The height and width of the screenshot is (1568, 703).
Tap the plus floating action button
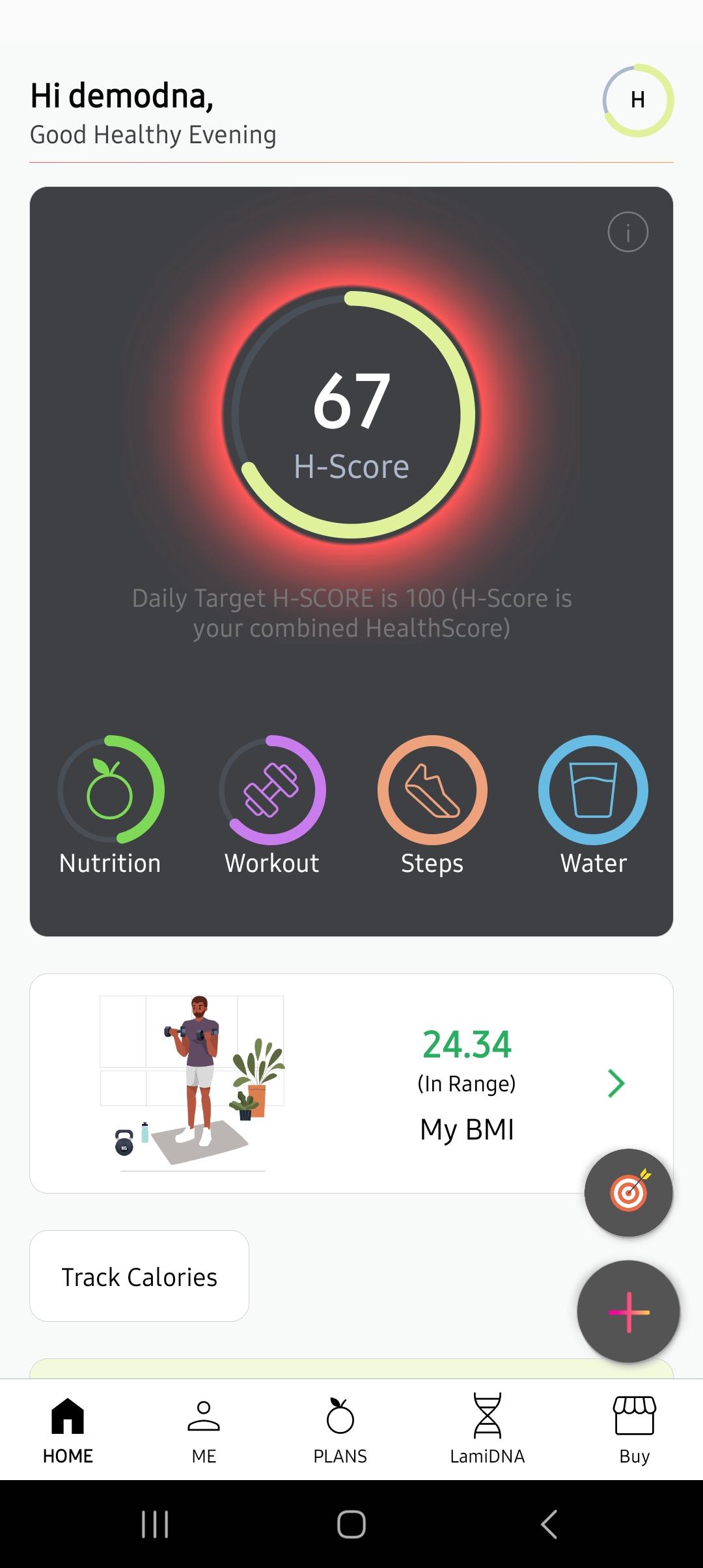(x=628, y=1311)
